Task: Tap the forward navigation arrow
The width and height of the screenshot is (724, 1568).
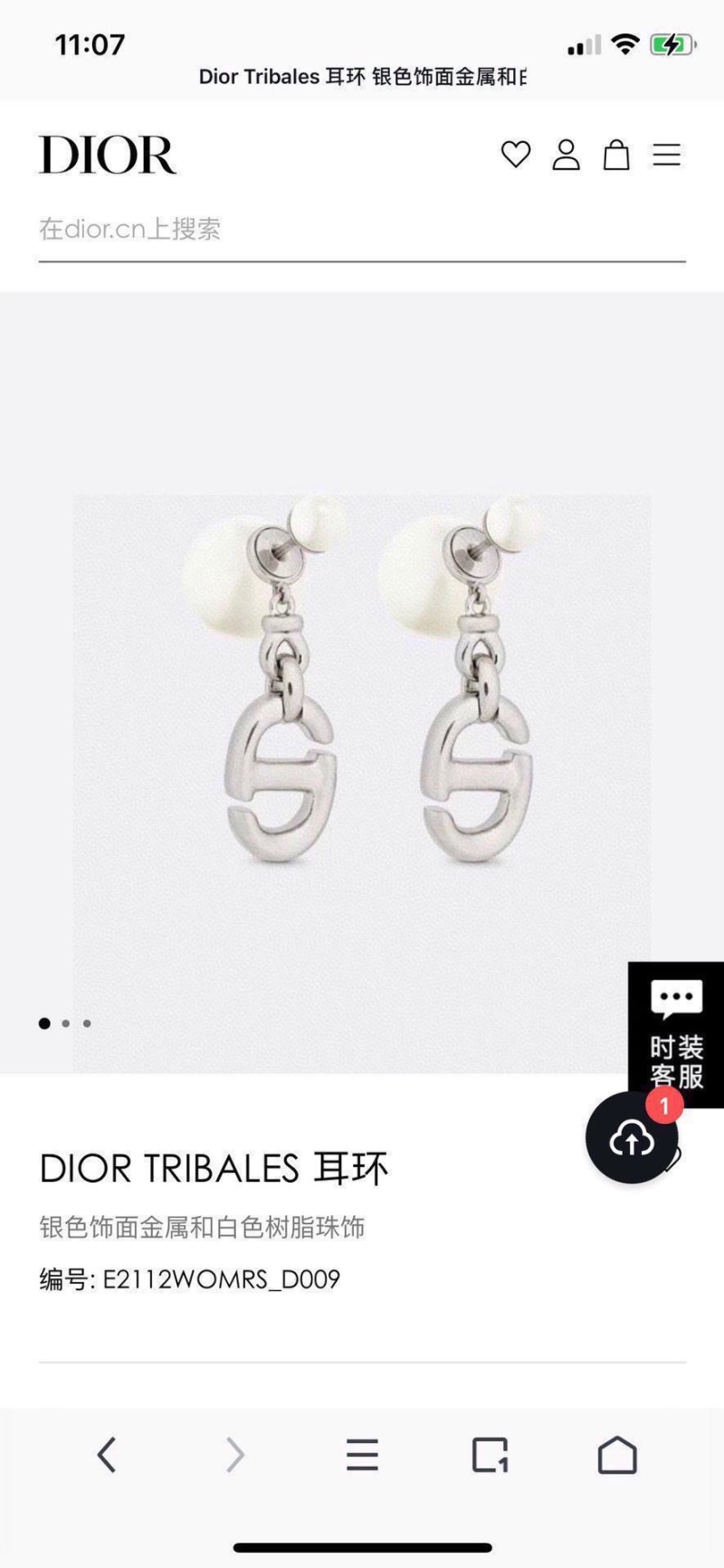Action: (x=234, y=1455)
